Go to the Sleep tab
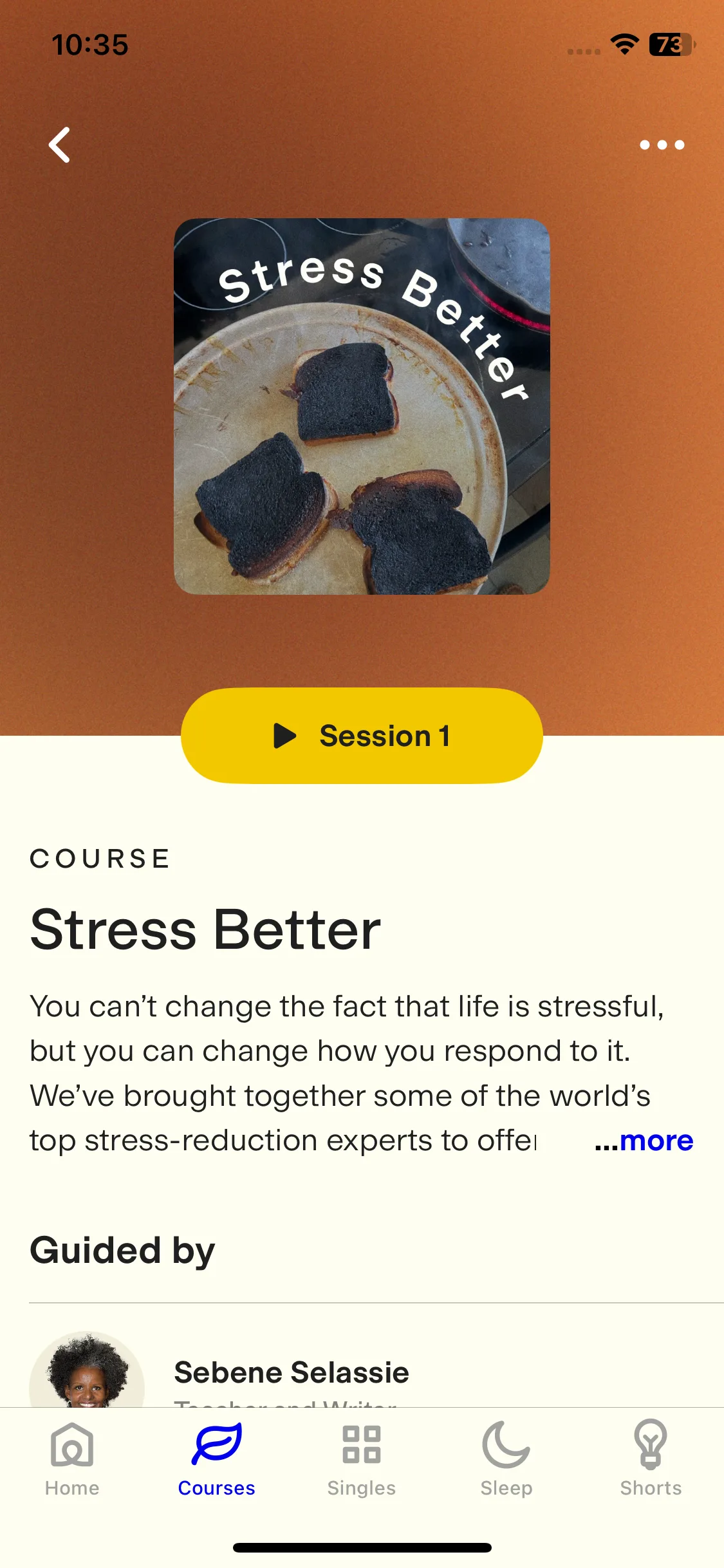Image resolution: width=724 pixels, height=1568 pixels. click(x=506, y=1459)
